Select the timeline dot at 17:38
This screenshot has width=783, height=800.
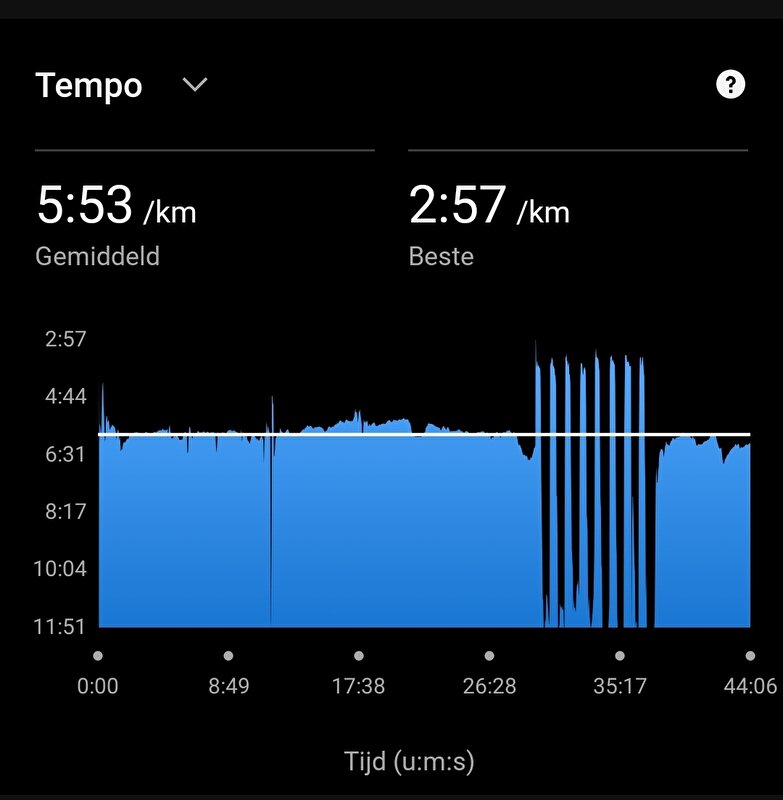pyautogui.click(x=357, y=655)
